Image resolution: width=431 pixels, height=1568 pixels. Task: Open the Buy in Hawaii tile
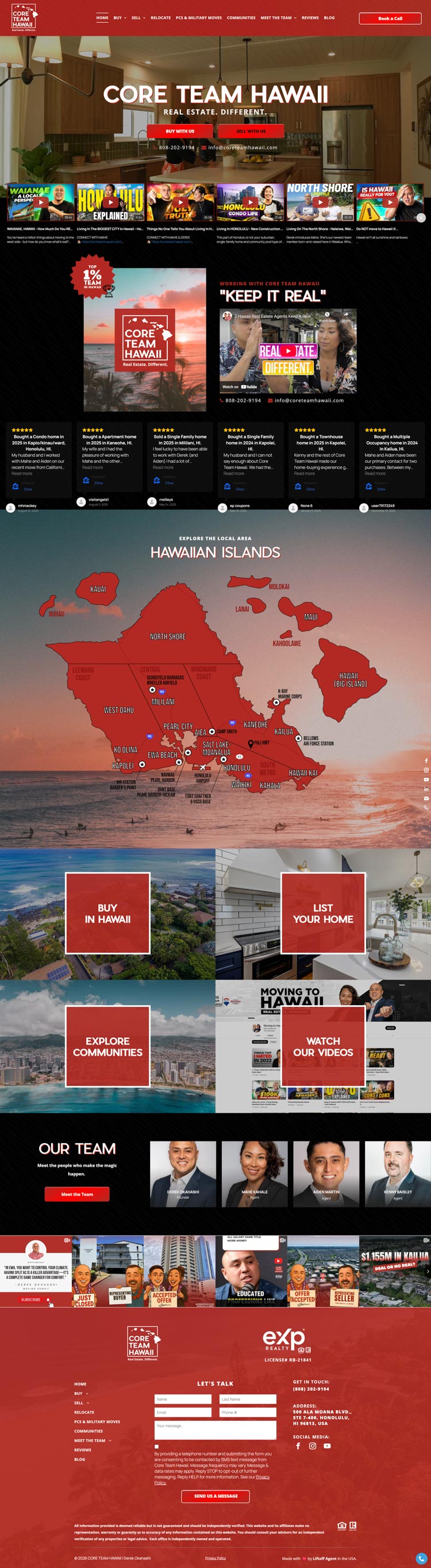tap(108, 913)
